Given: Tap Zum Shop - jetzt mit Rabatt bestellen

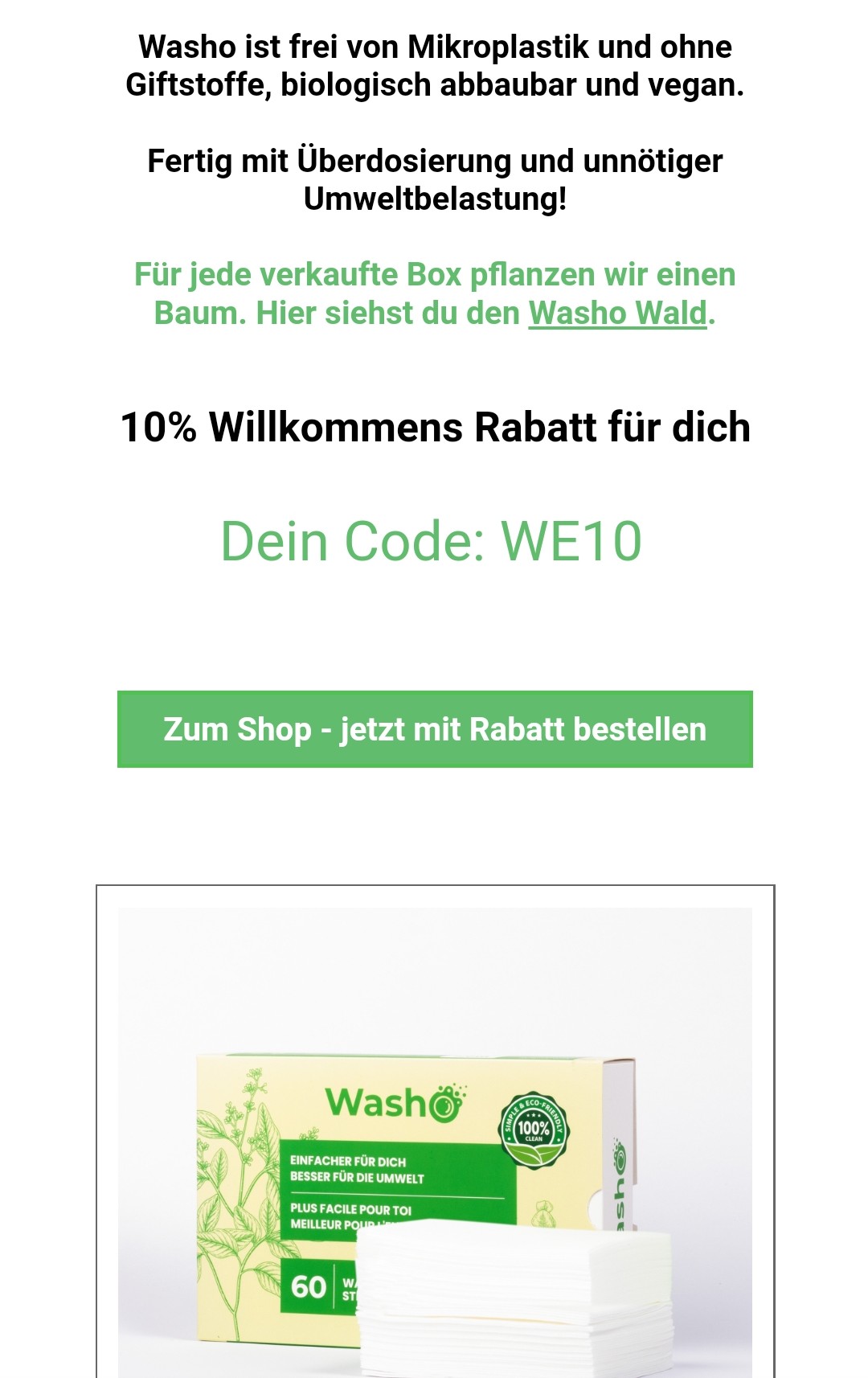Looking at the screenshot, I should click(435, 729).
